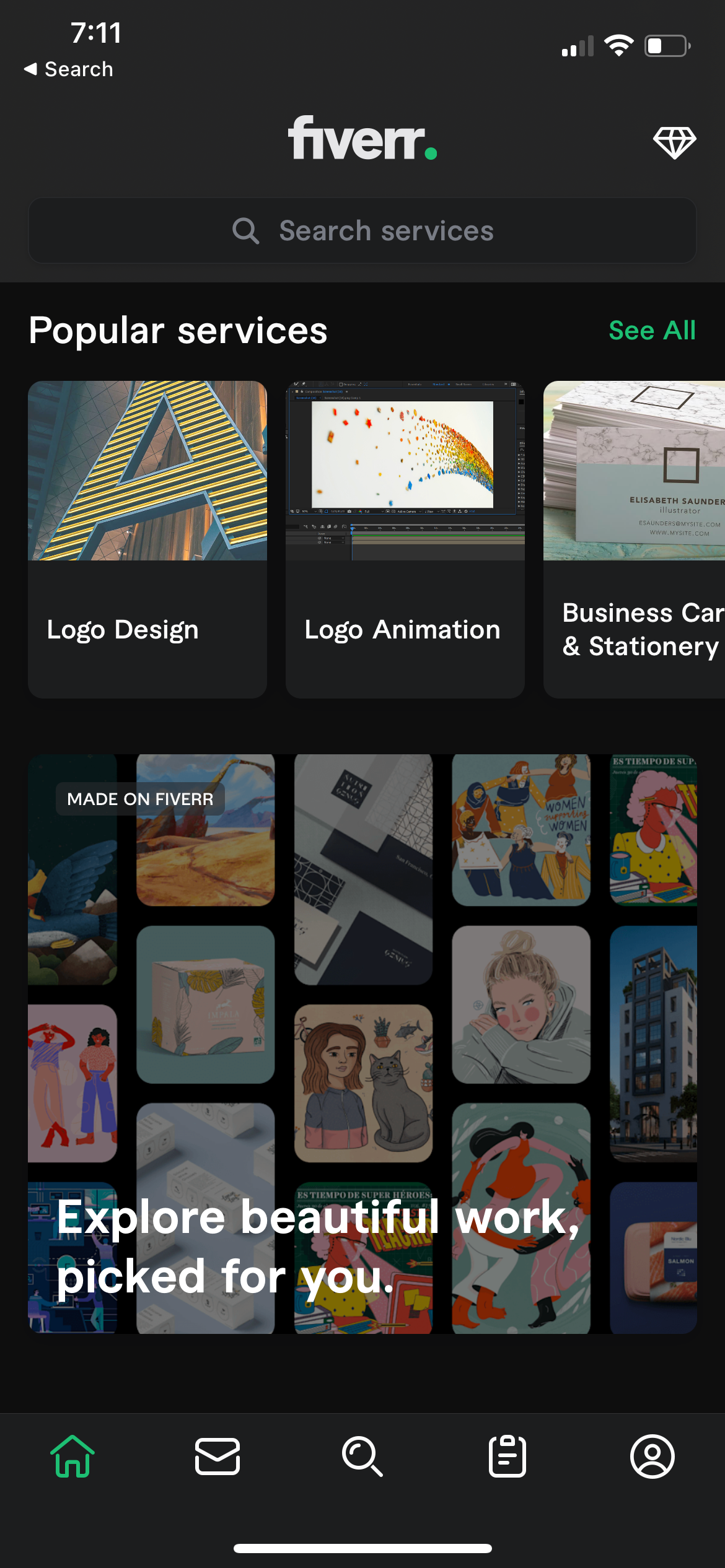Switch to the search tab in bottom bar
This screenshot has width=725, height=1568.
(x=362, y=1457)
